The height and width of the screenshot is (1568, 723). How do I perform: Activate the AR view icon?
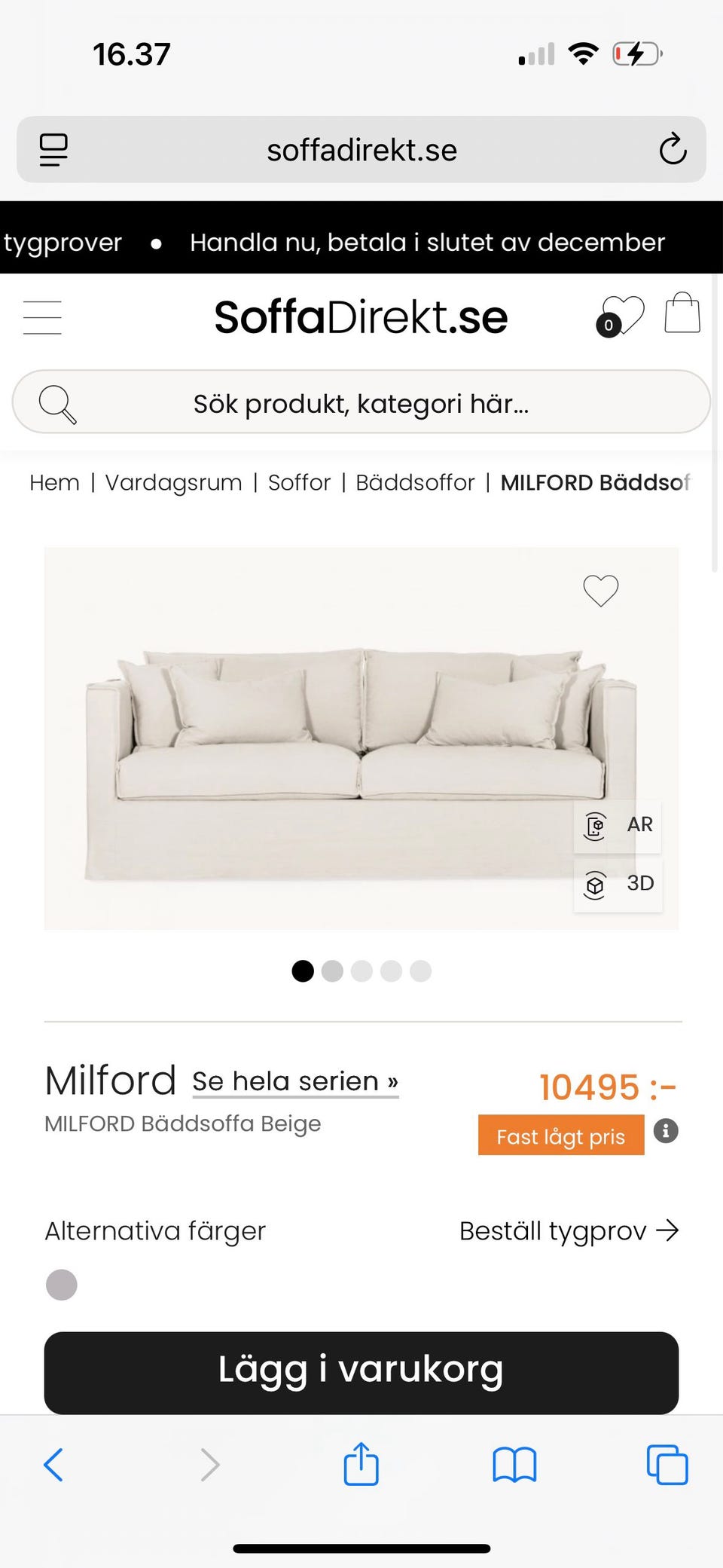click(x=616, y=825)
